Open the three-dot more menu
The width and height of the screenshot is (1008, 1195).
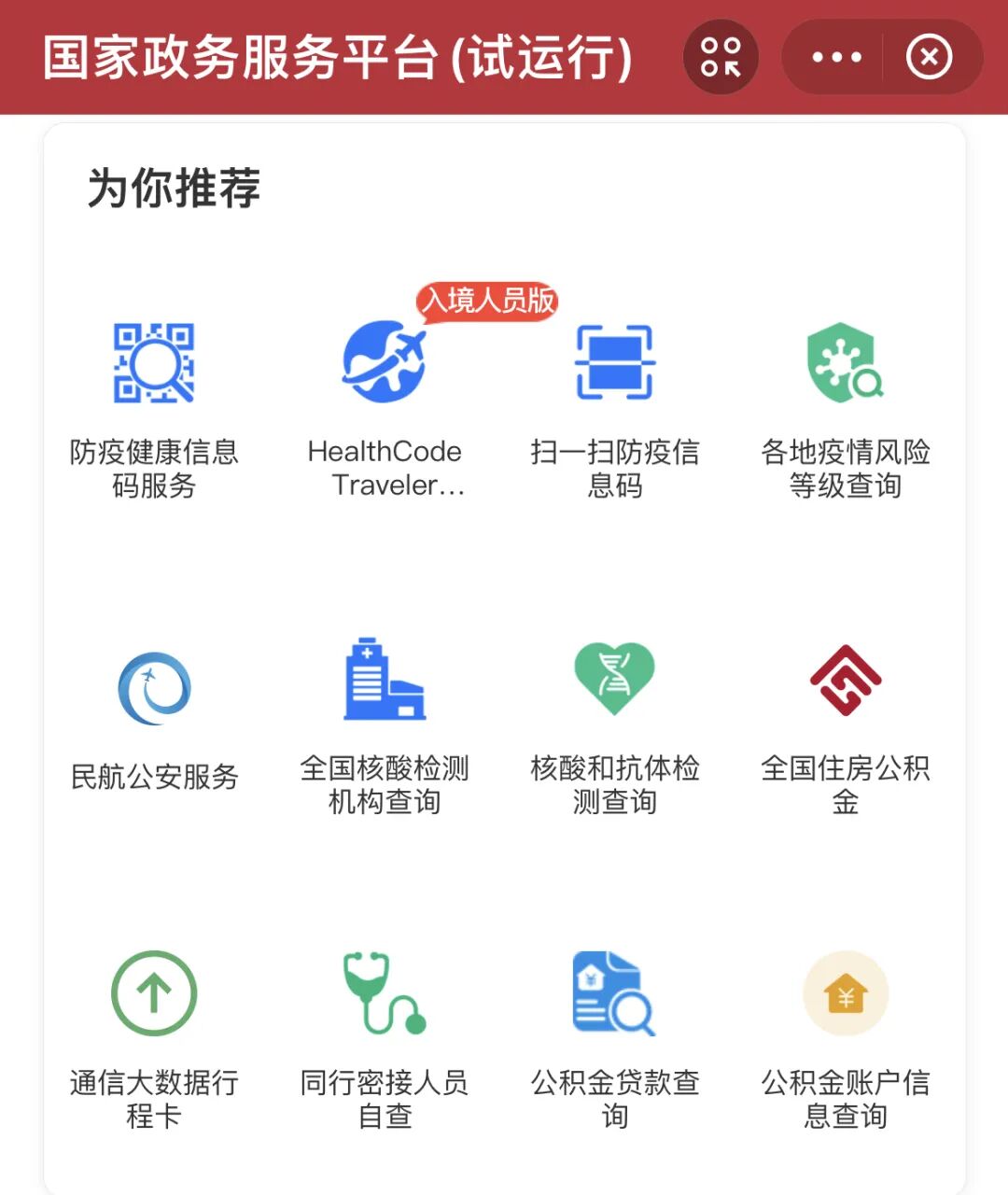(836, 58)
